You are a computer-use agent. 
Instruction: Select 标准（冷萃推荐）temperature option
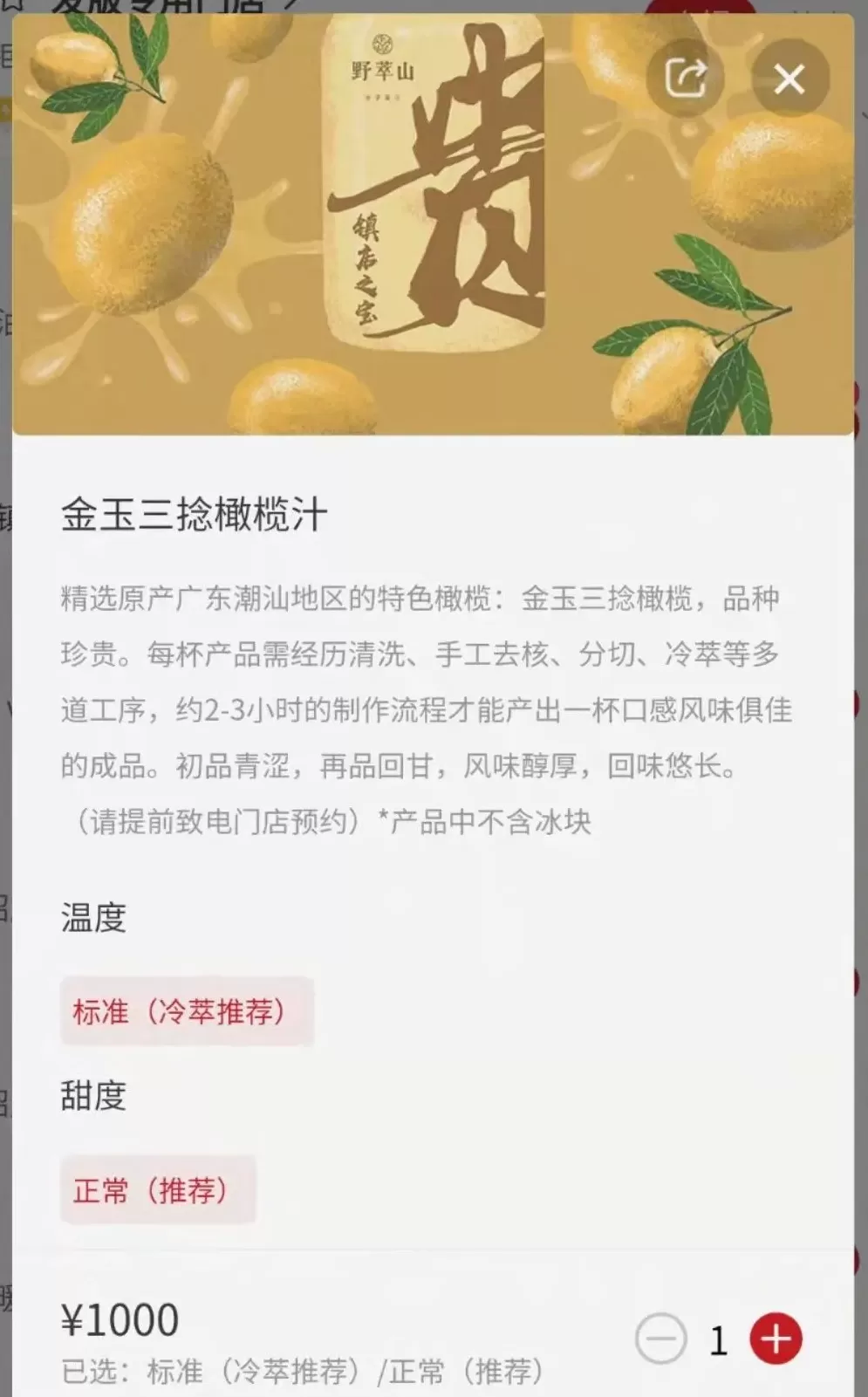pyautogui.click(x=187, y=1011)
